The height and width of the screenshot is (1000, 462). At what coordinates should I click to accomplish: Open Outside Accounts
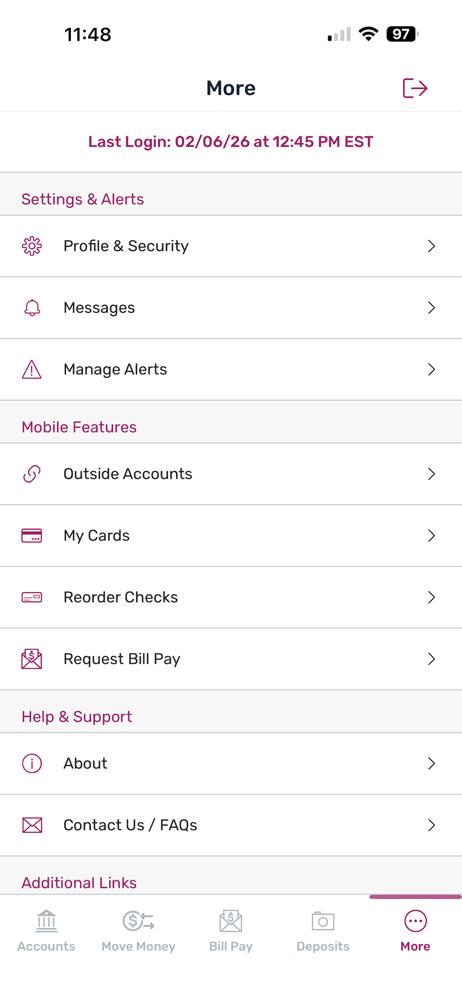click(231, 474)
